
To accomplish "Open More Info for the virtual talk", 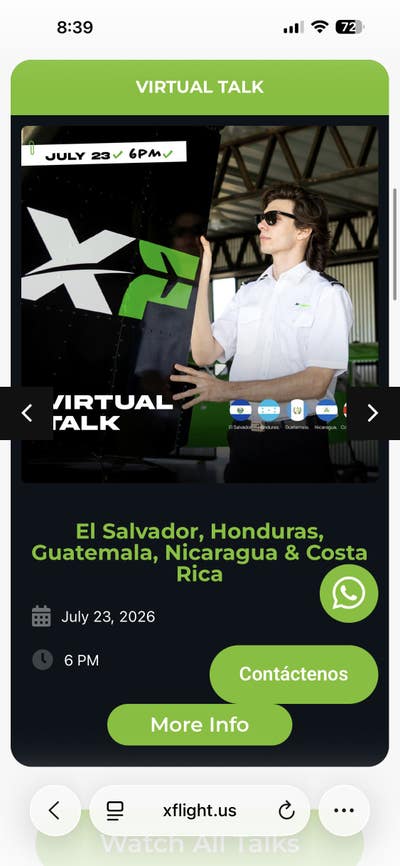I will click(x=199, y=725).
